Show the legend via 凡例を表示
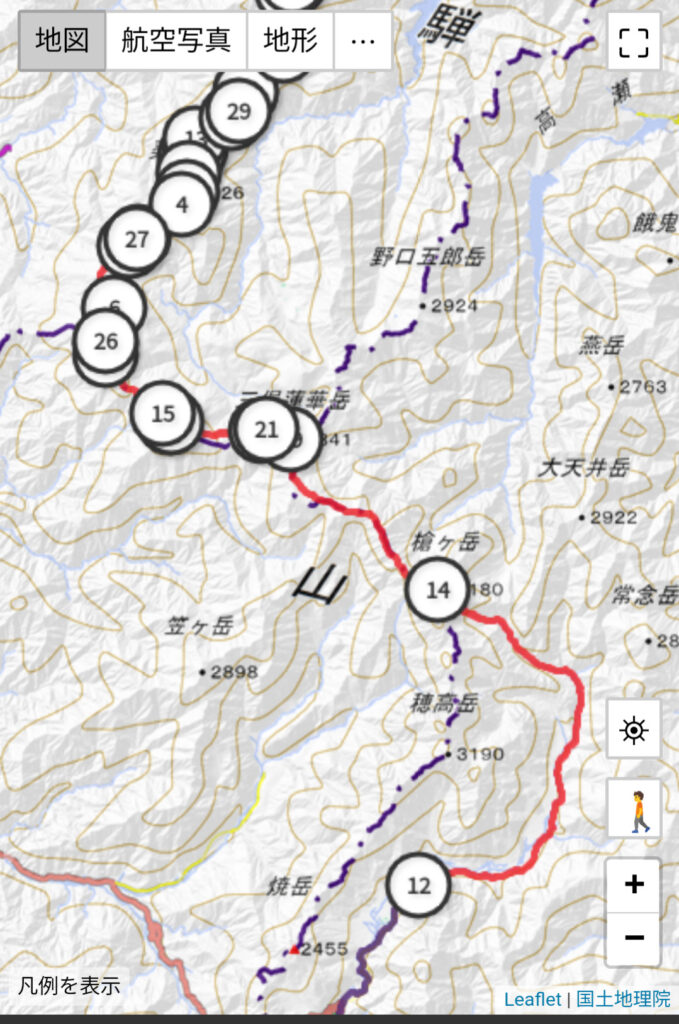The image size is (679, 1024). coord(70,986)
